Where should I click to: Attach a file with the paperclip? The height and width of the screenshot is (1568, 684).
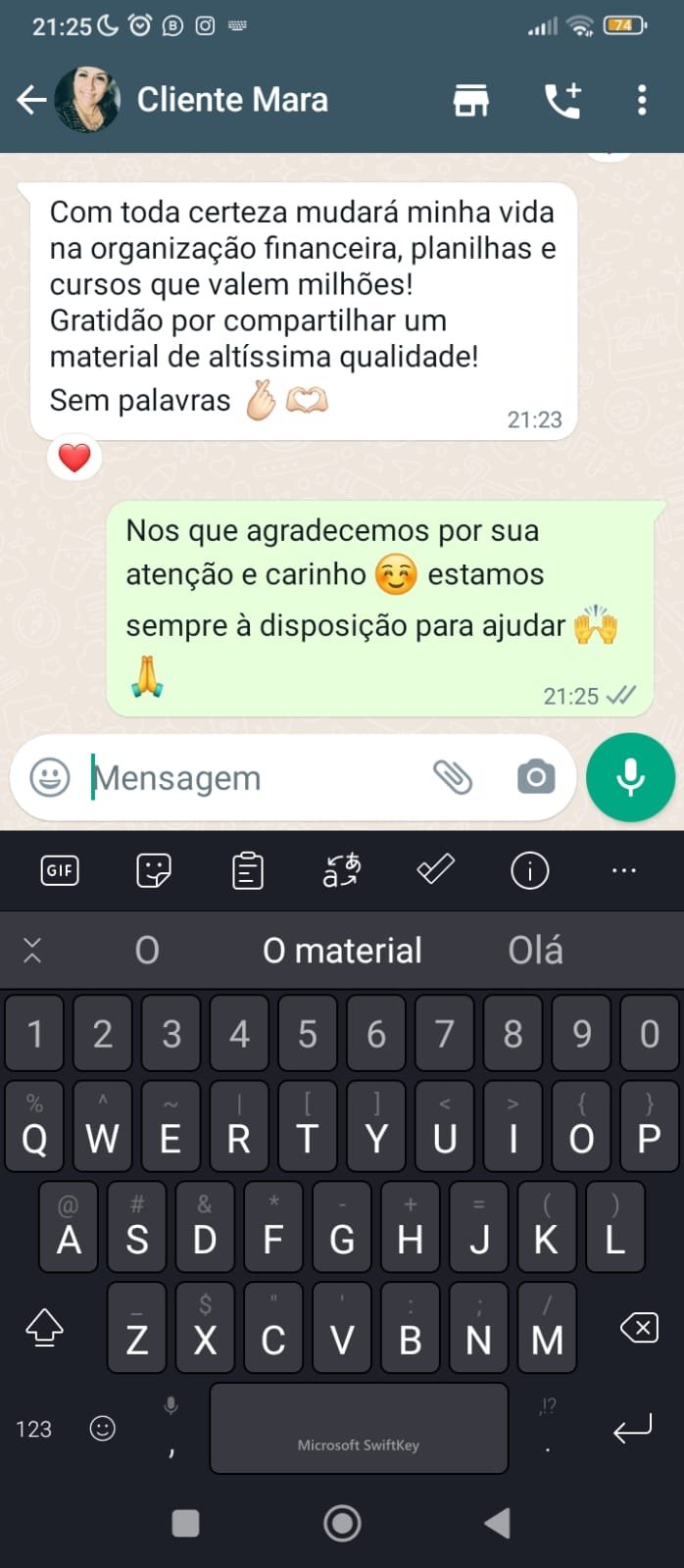[452, 777]
